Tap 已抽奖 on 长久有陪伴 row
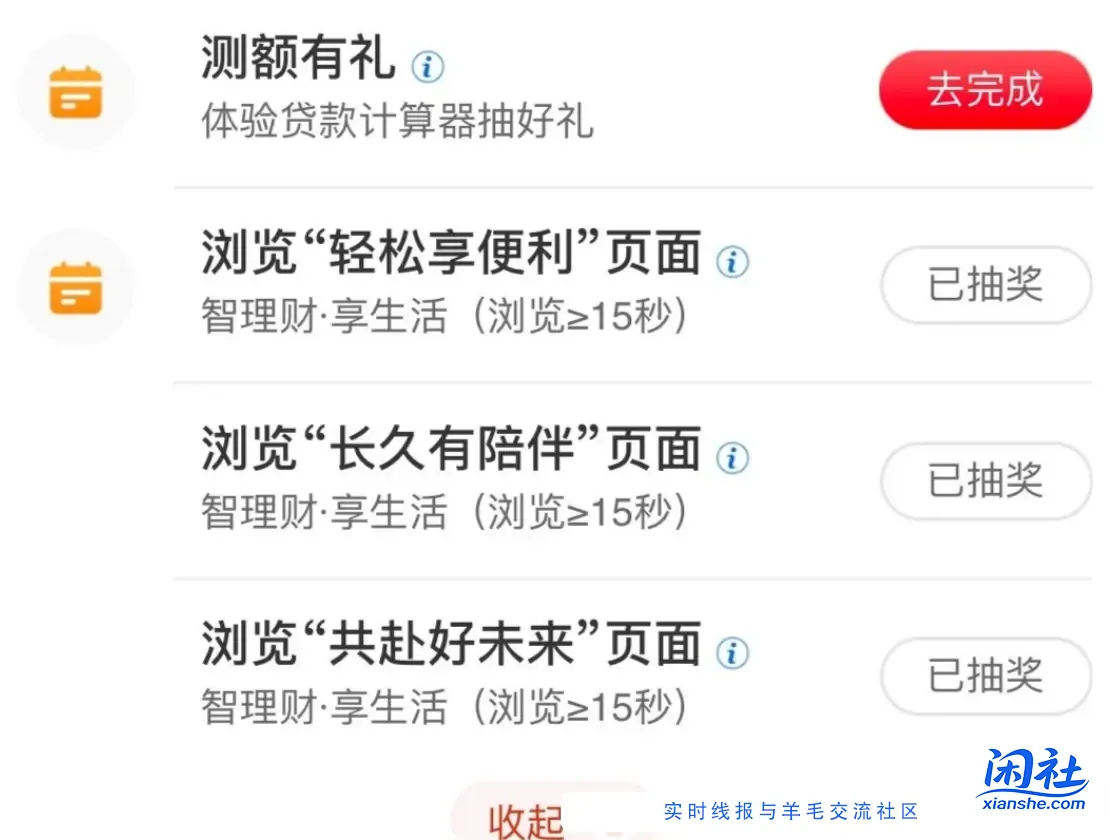 (985, 481)
